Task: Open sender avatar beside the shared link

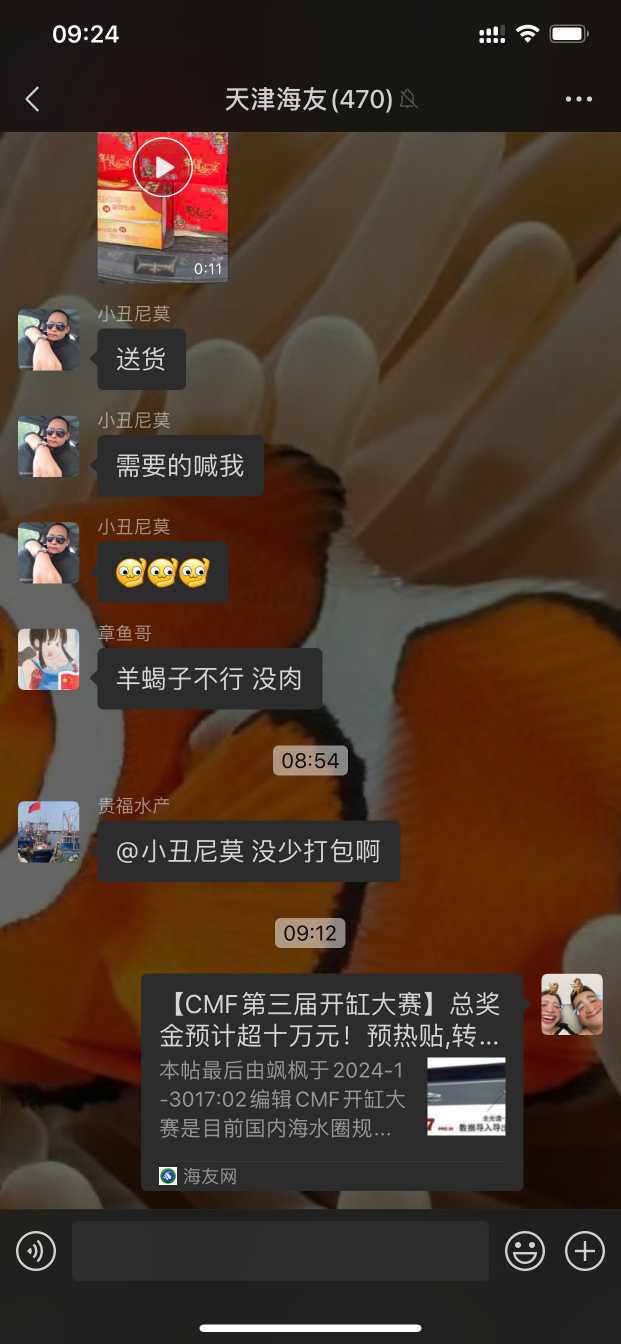Action: [572, 1004]
